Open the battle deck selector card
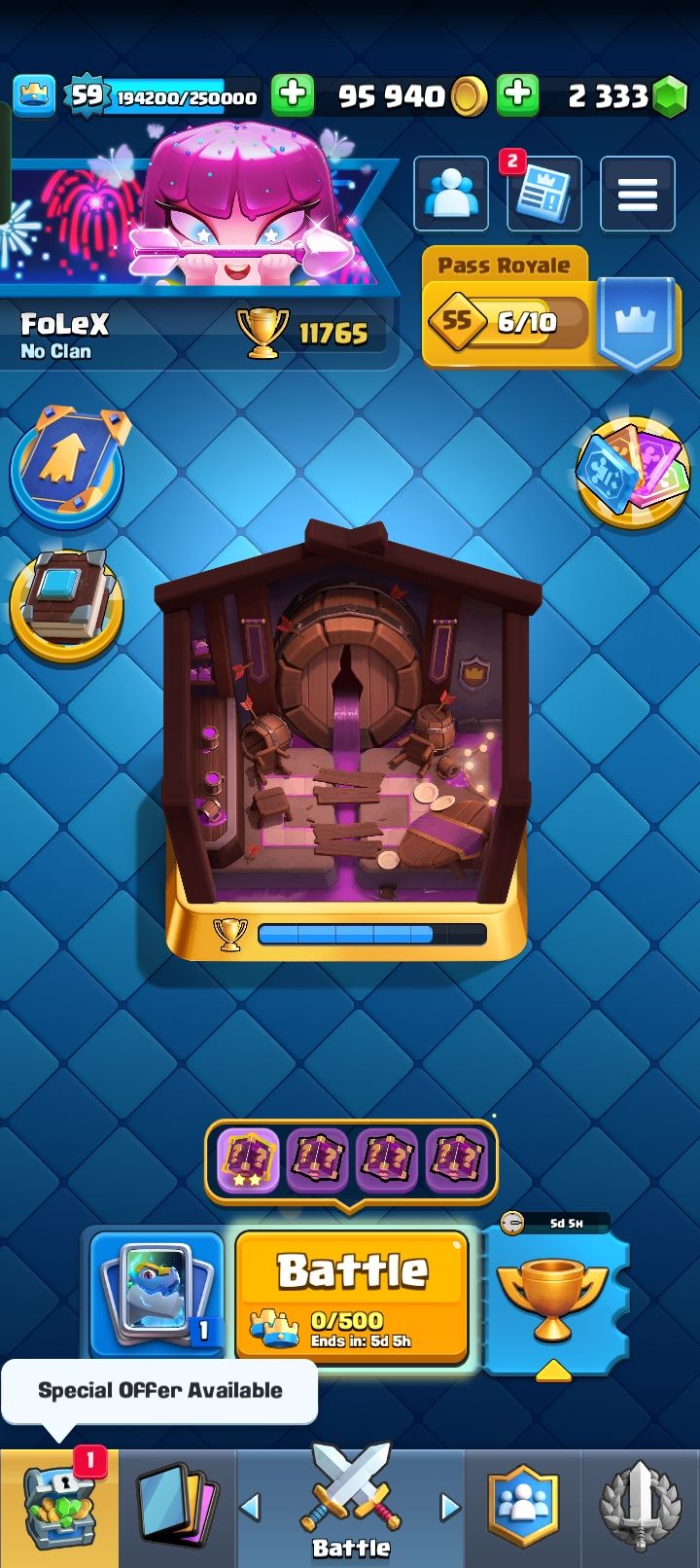 point(157,1294)
